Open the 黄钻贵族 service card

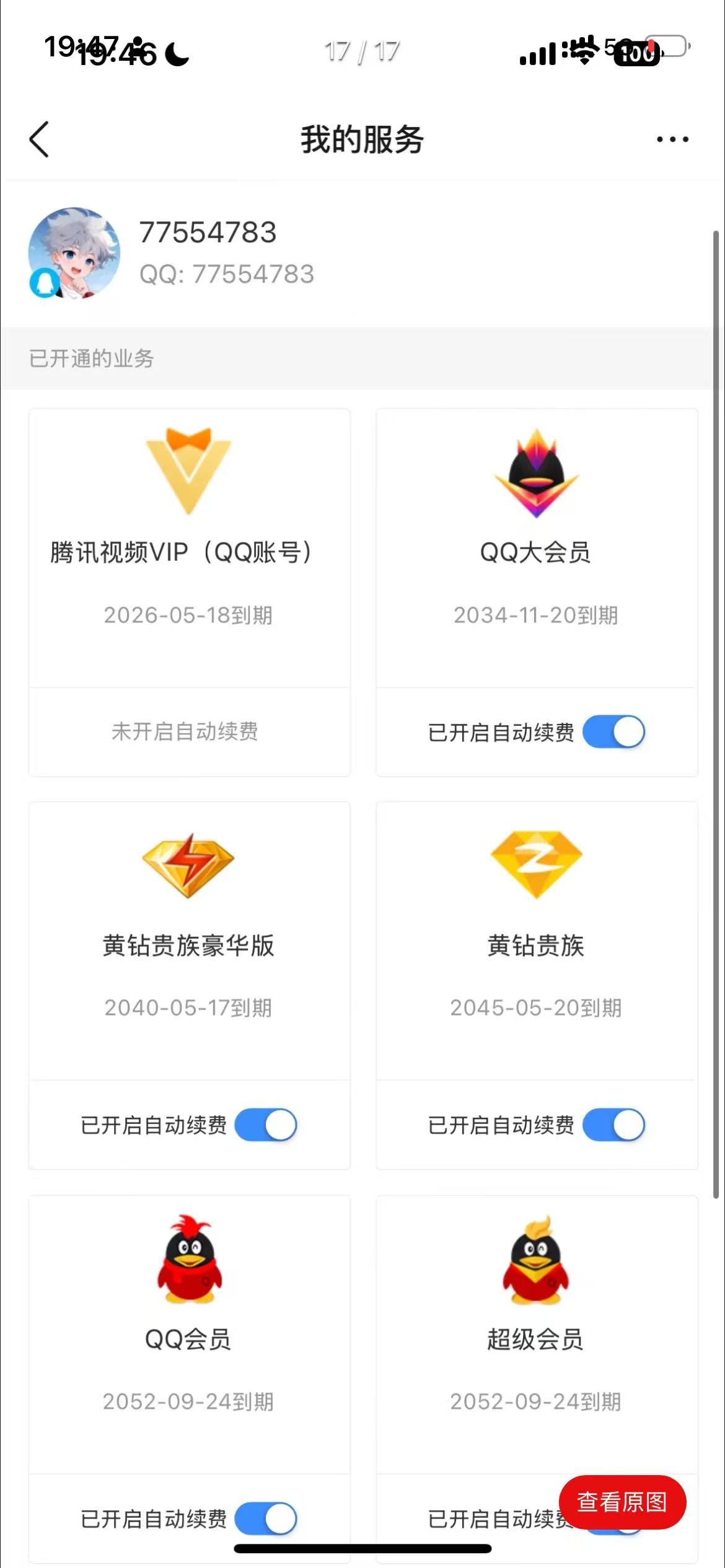tap(536, 941)
